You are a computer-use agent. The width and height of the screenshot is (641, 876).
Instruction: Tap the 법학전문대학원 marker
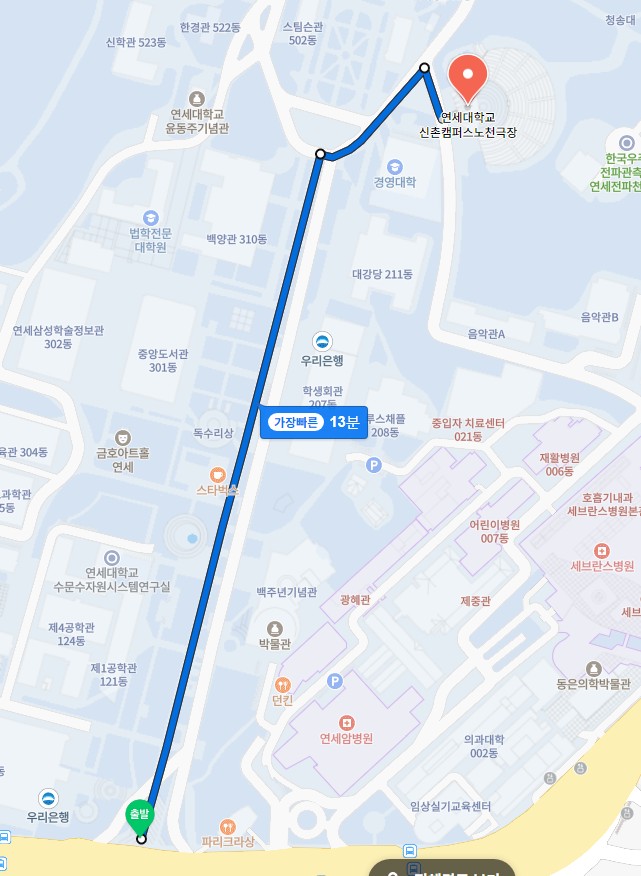point(150,217)
